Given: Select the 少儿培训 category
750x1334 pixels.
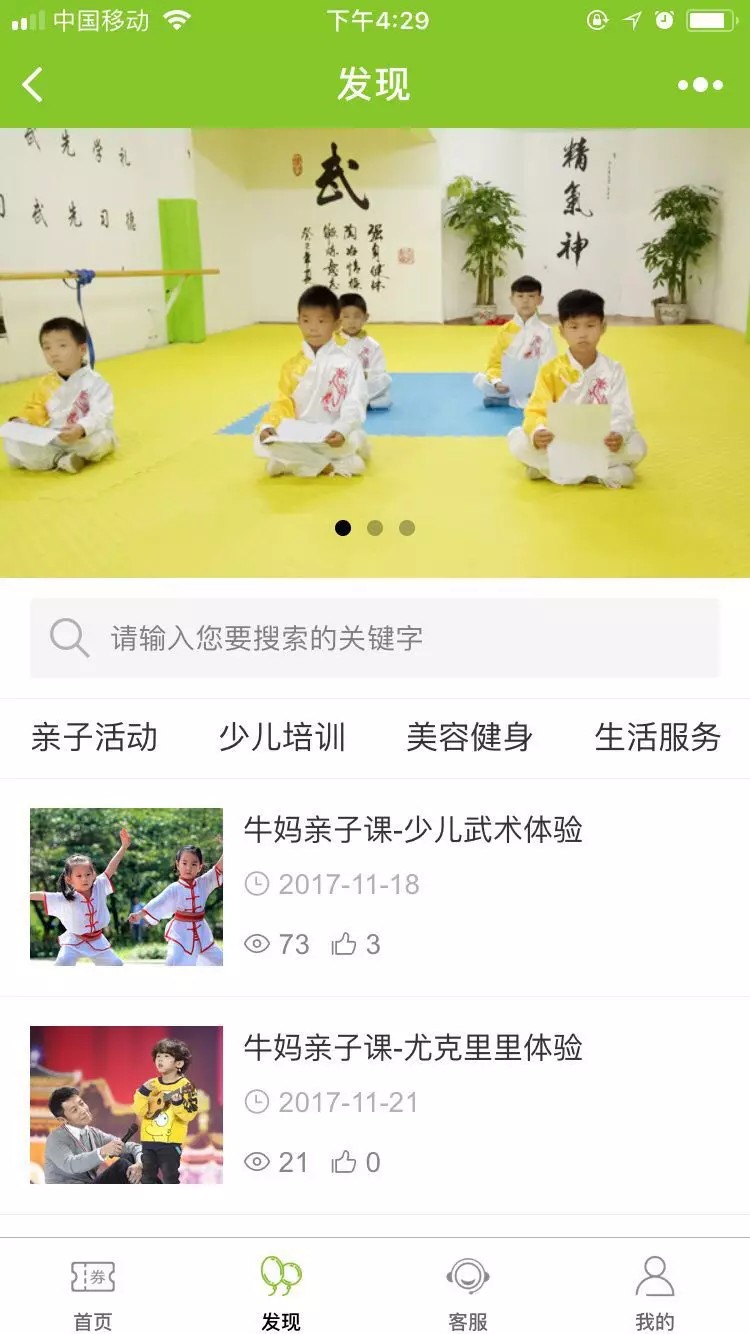Looking at the screenshot, I should click(282, 738).
